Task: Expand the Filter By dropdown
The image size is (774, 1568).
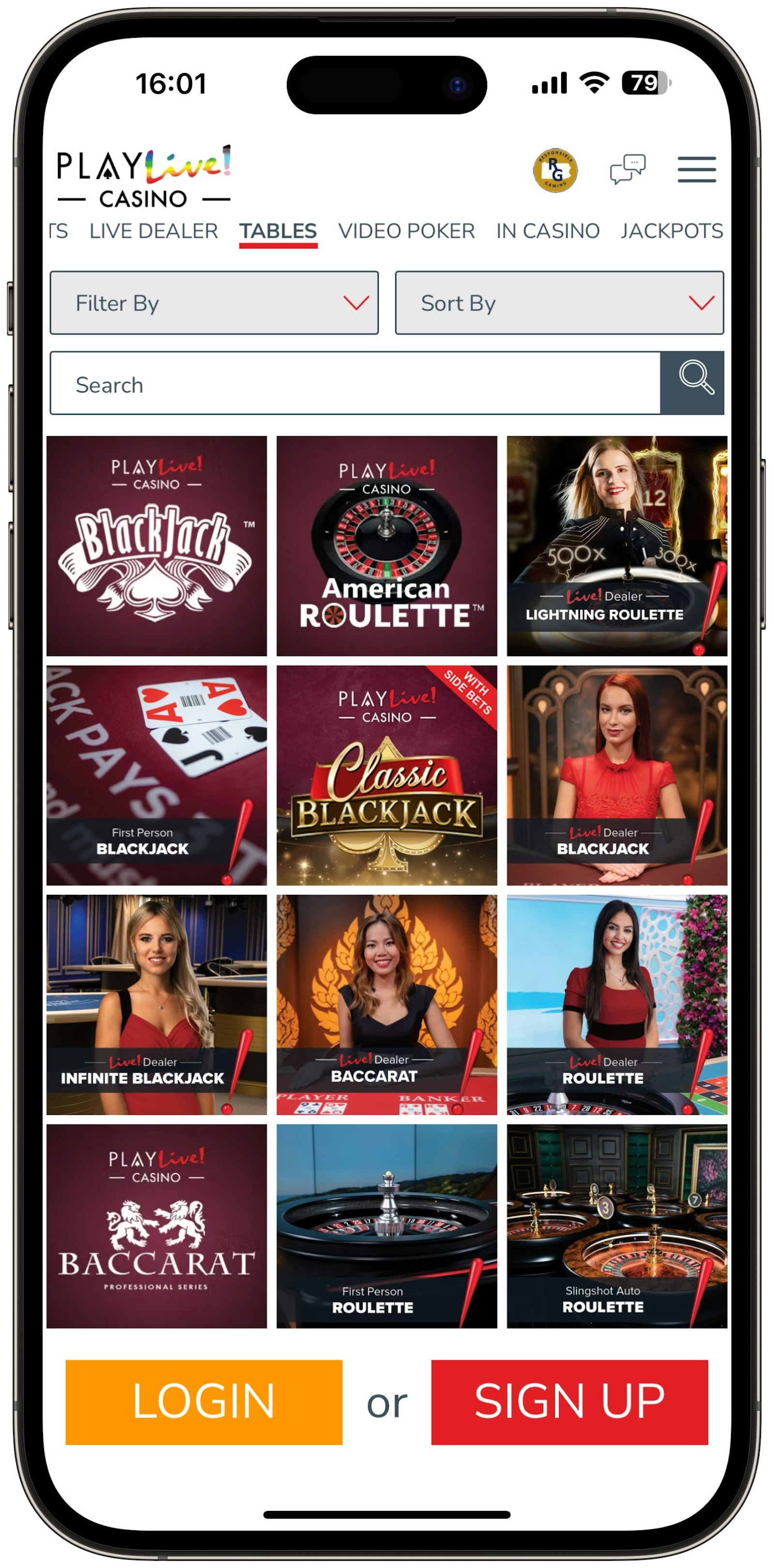Action: 214,302
